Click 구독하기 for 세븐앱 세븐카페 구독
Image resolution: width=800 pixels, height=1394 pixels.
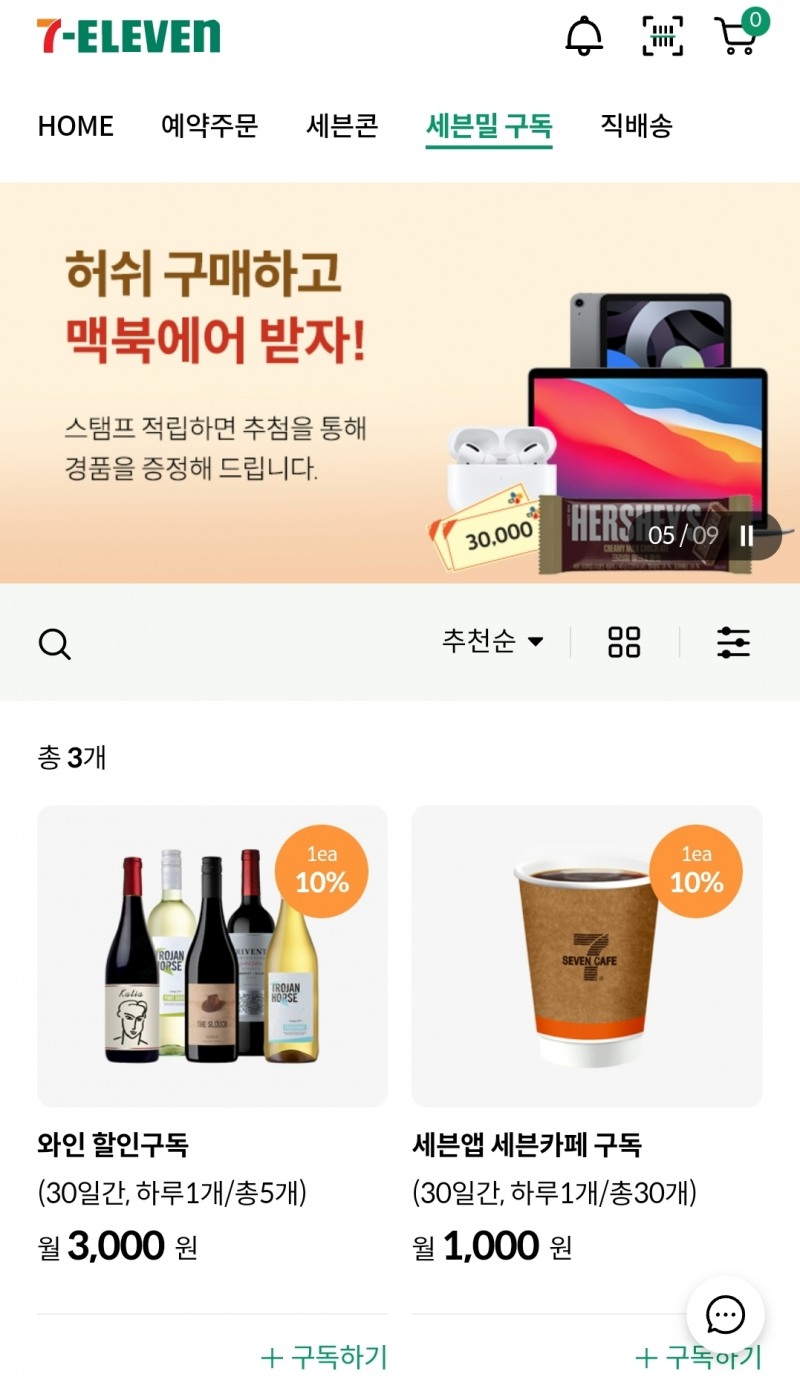[700, 1357]
